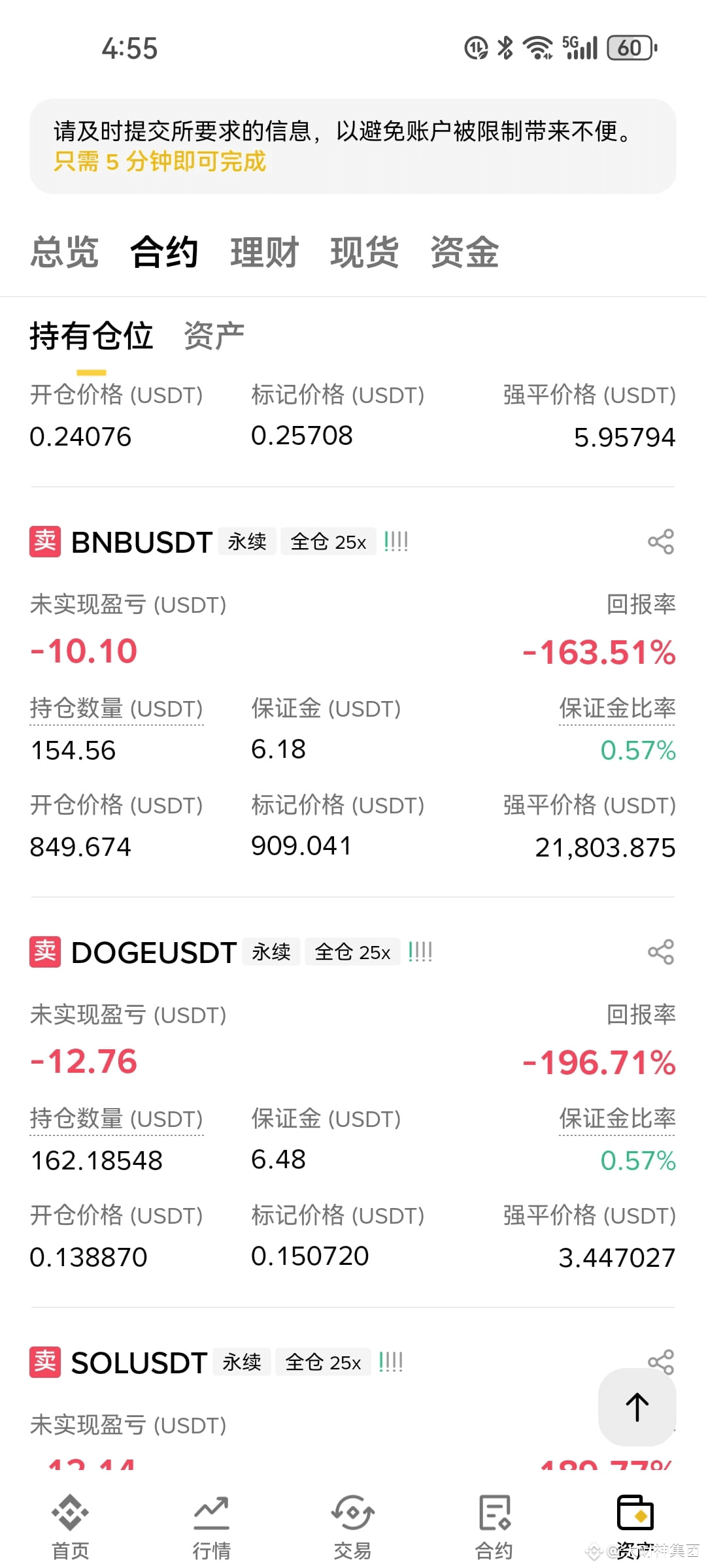This screenshot has width=706, height=1568.
Task: Select the 持有仓位 sub-tab
Action: [x=91, y=336]
